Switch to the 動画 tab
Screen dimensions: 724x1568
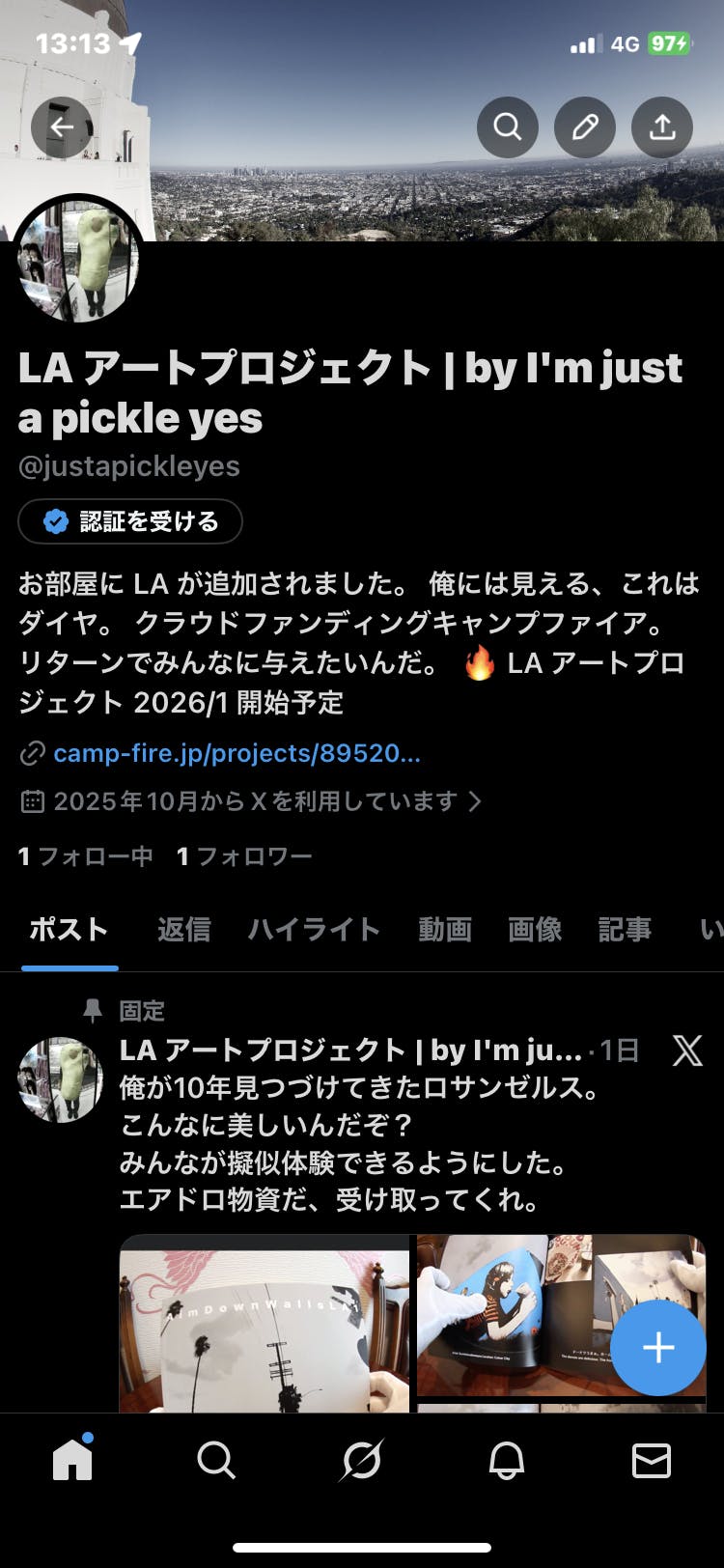click(445, 930)
